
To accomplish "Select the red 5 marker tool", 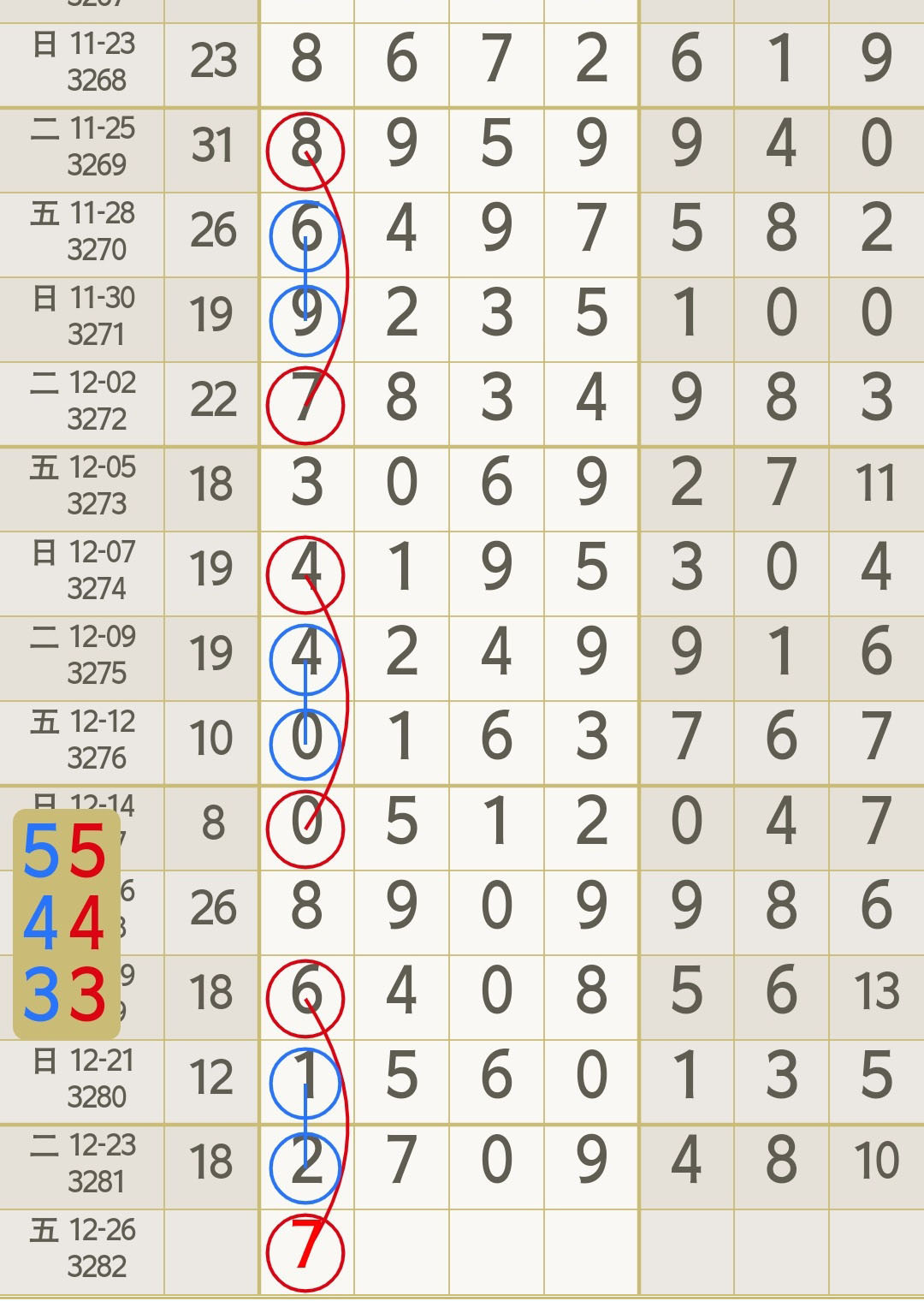I will [87, 851].
